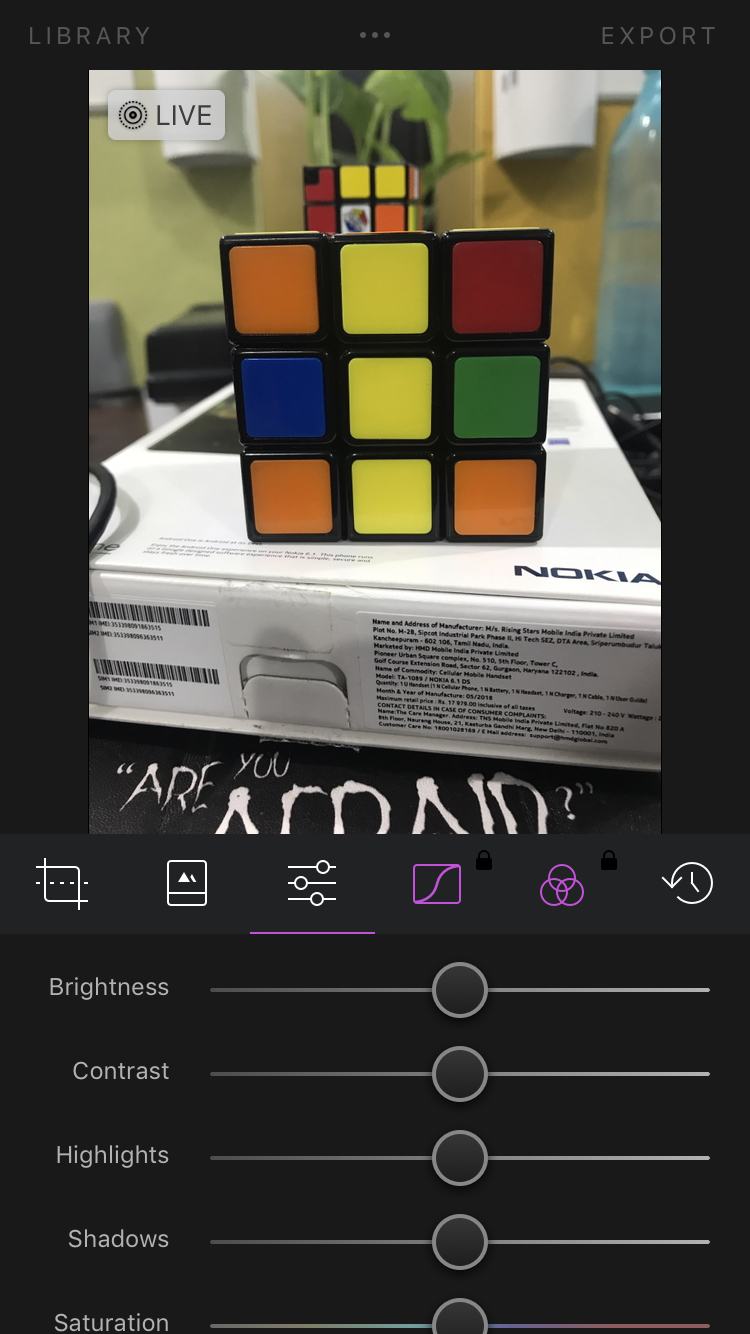View the edit history
Image resolution: width=750 pixels, height=1334 pixels.
click(688, 884)
